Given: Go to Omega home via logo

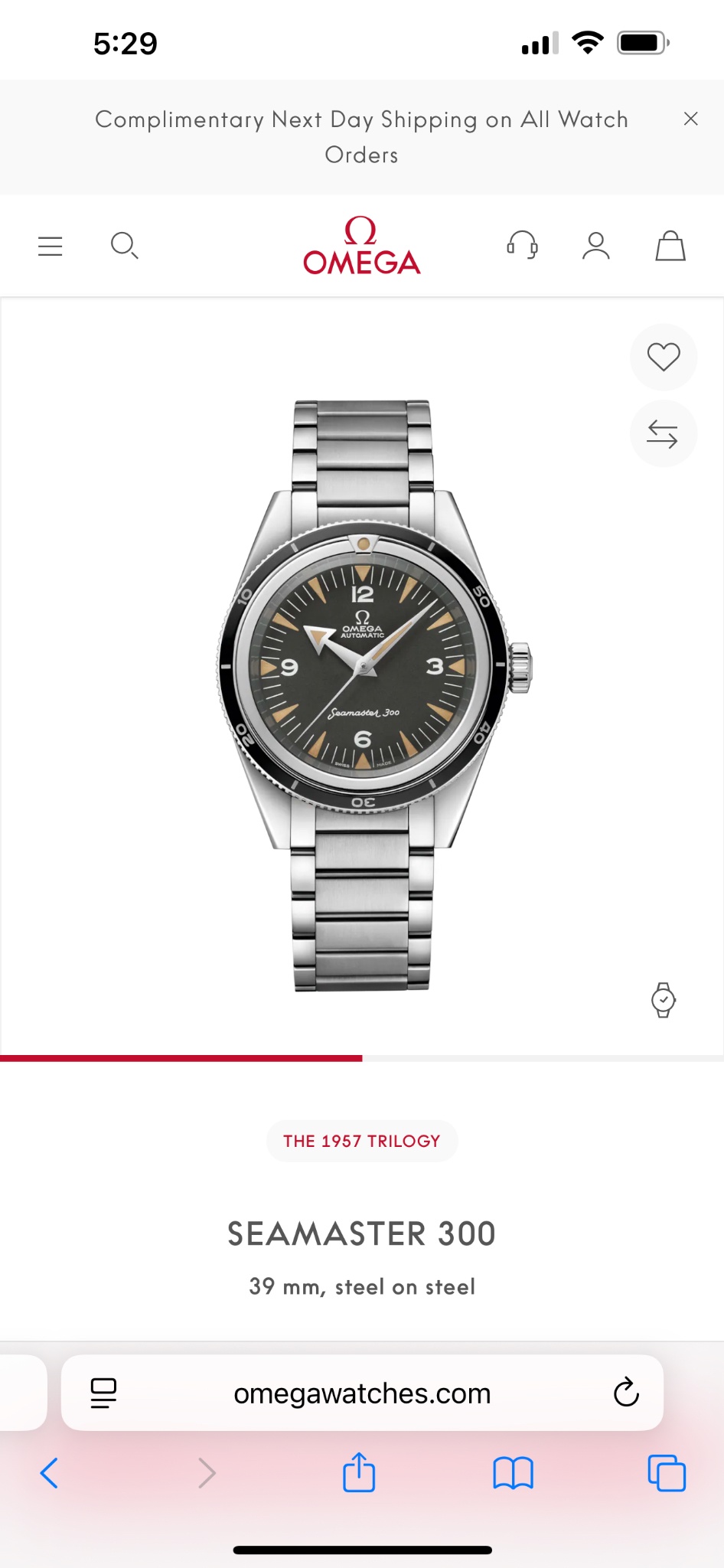Looking at the screenshot, I should [x=361, y=246].
